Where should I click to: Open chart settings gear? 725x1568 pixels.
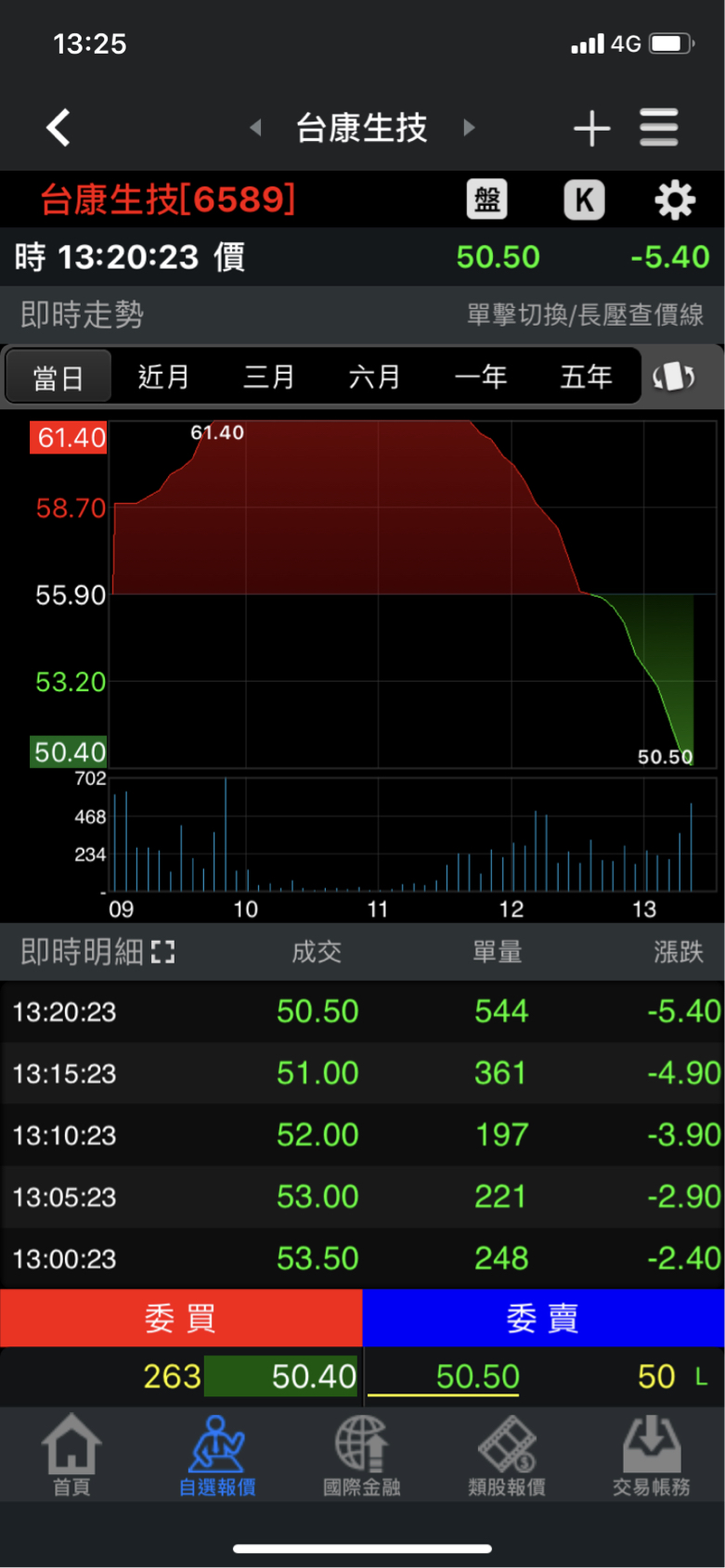point(675,199)
